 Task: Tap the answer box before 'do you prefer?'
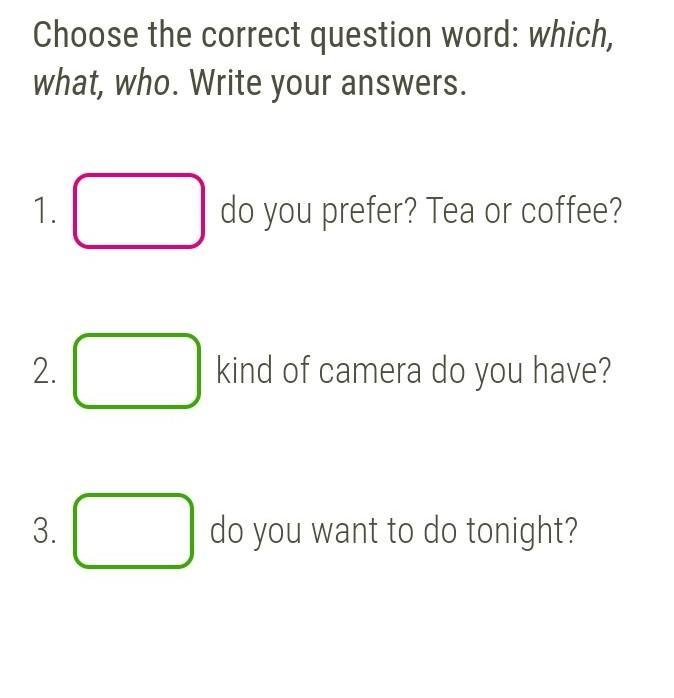click(138, 211)
